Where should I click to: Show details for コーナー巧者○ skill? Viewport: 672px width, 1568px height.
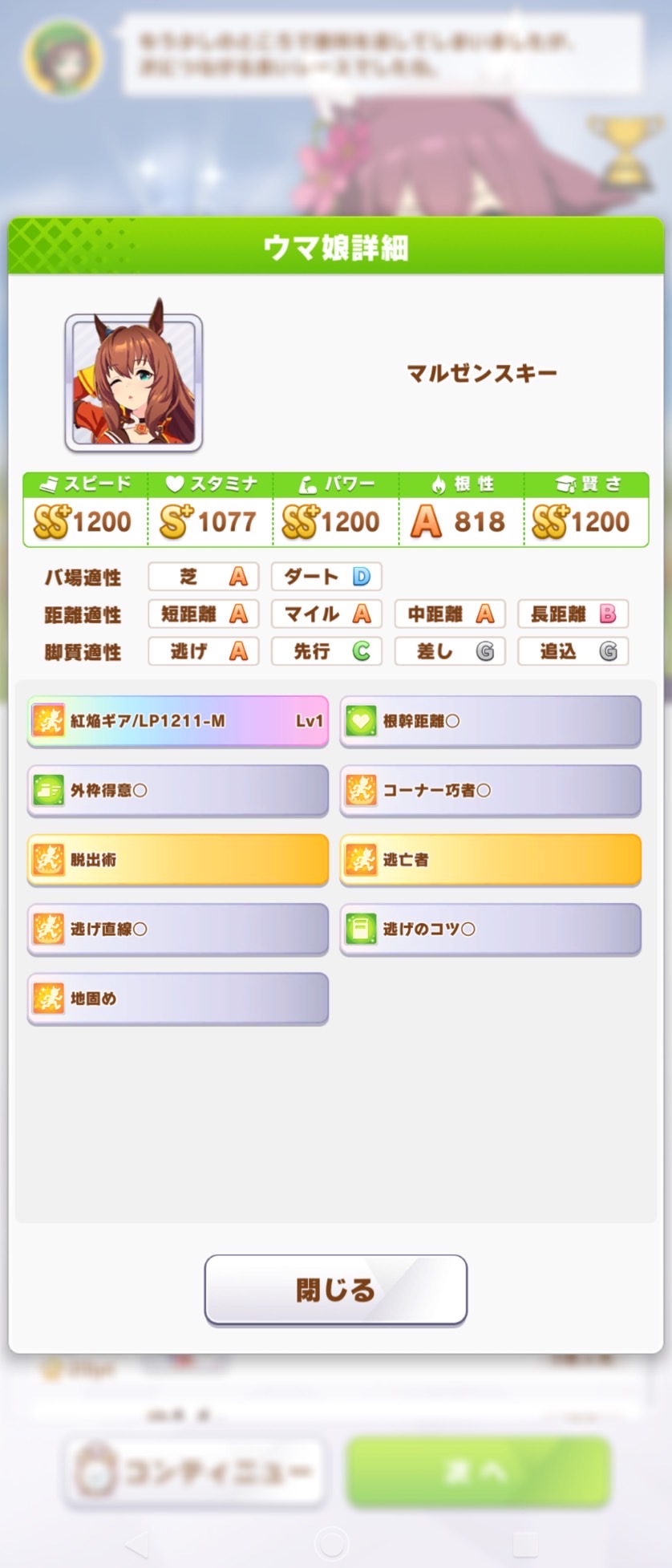point(490,791)
